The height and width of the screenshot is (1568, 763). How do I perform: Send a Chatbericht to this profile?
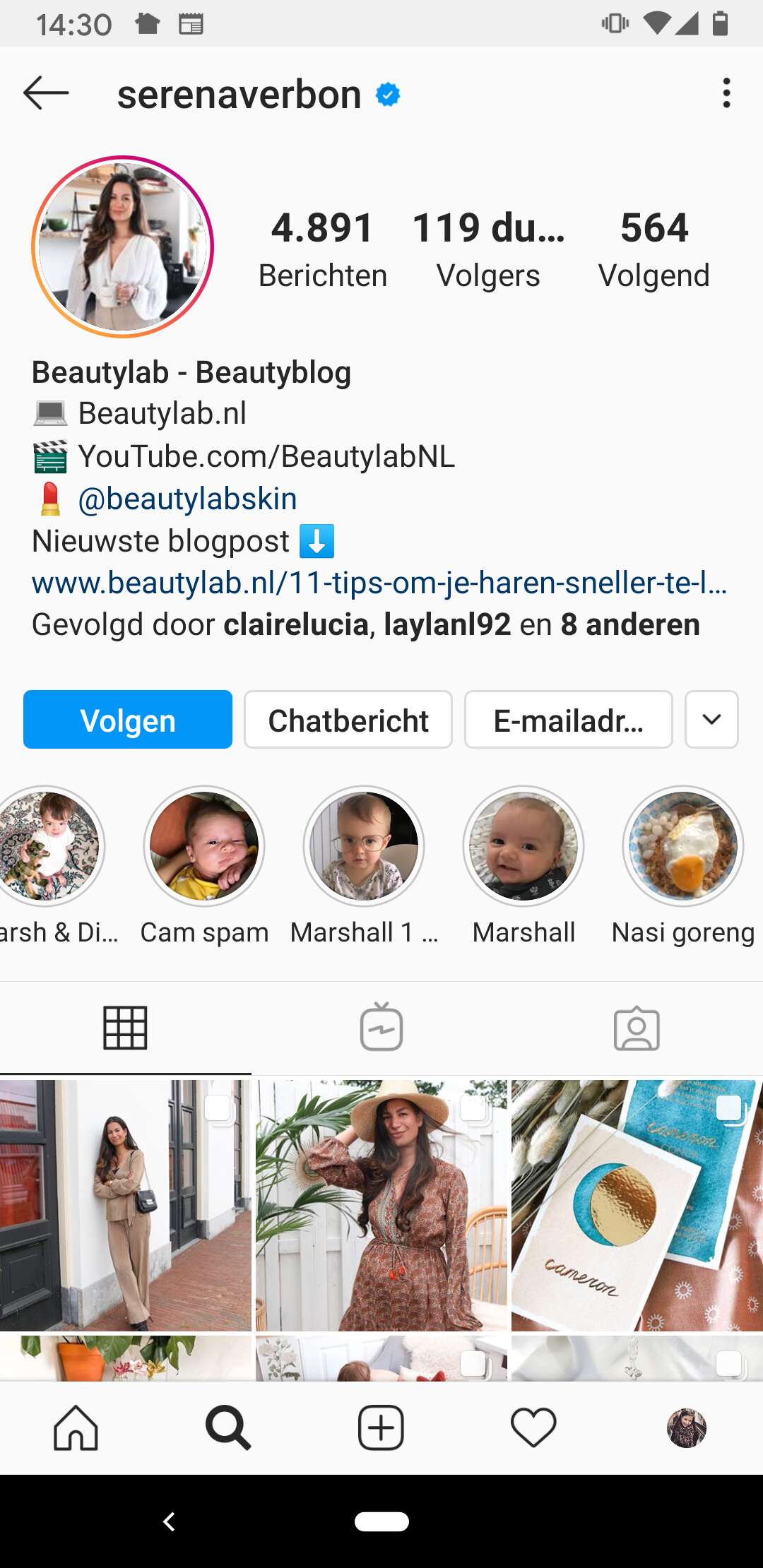coord(348,720)
